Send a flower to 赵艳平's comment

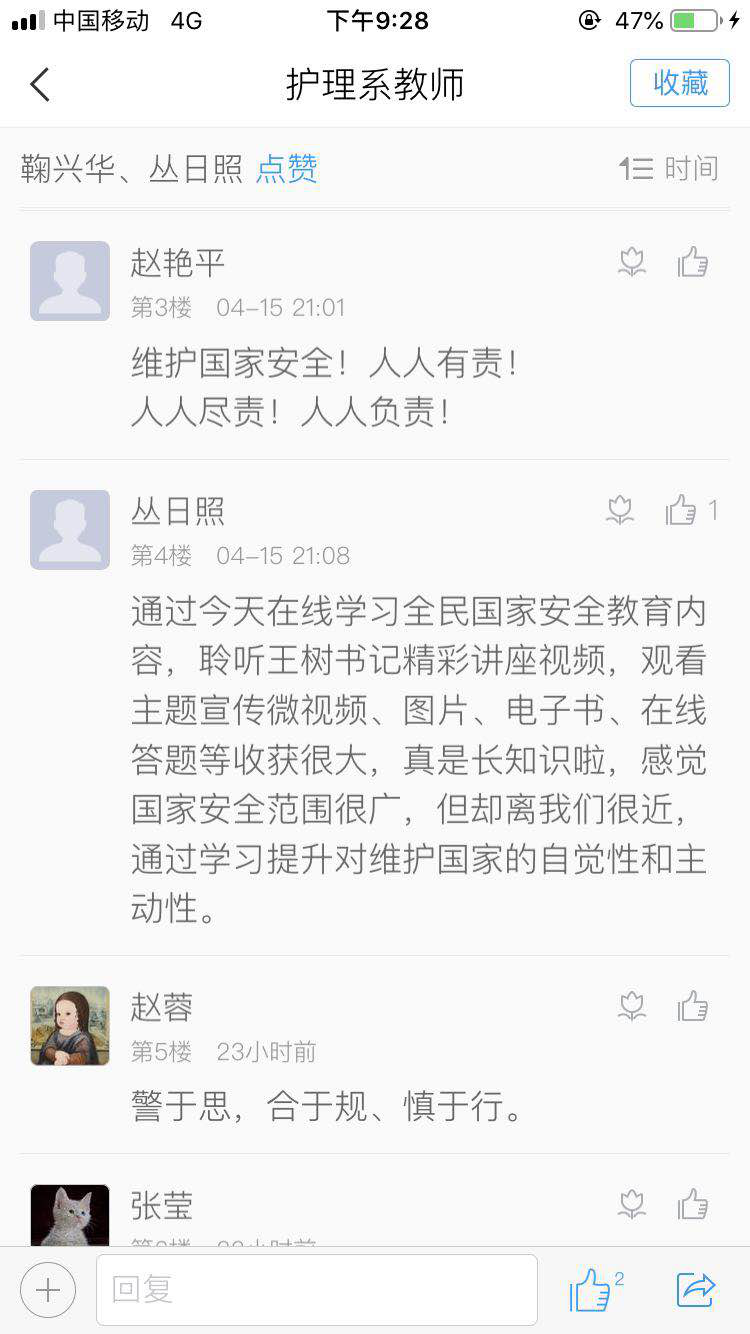[632, 262]
